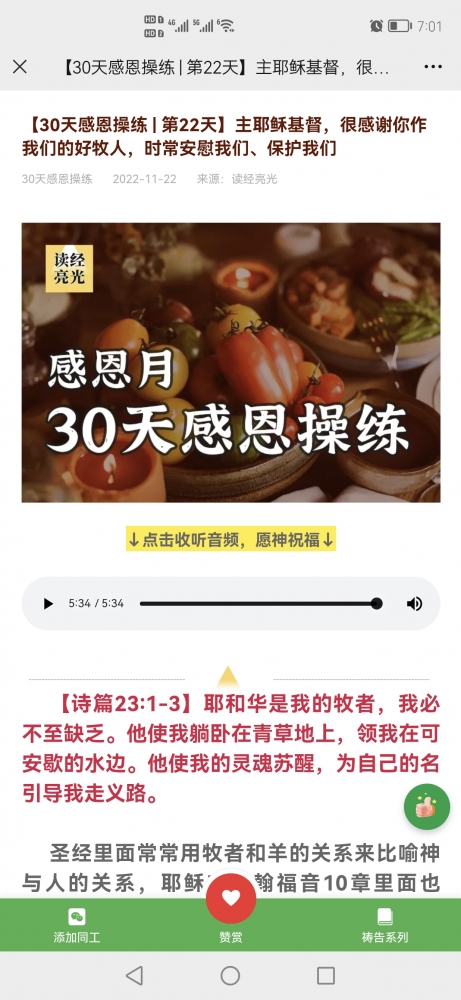Open the 30天感恩操练 account link

57,179
